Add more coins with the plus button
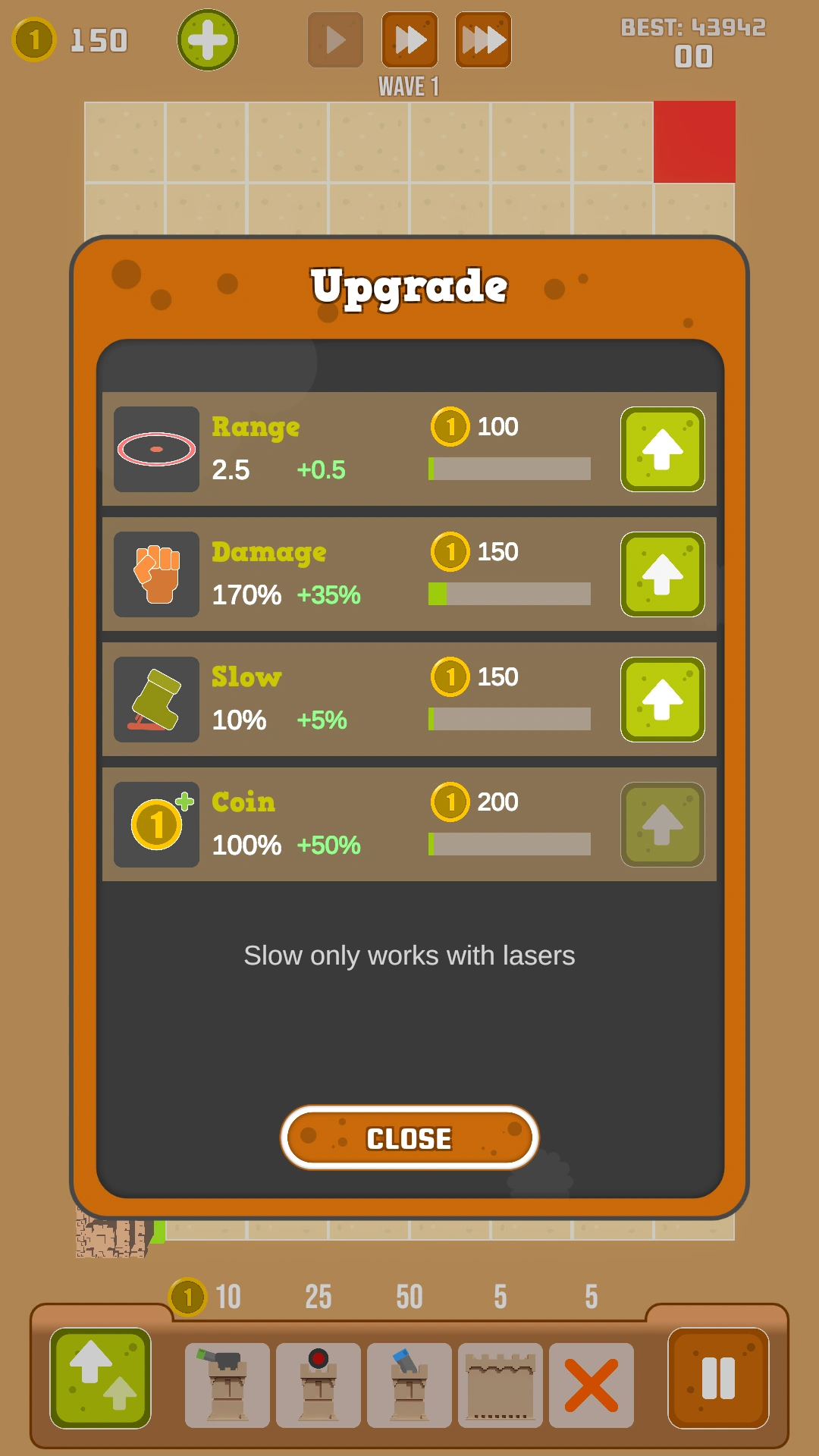The image size is (819, 1456). pyautogui.click(x=208, y=40)
